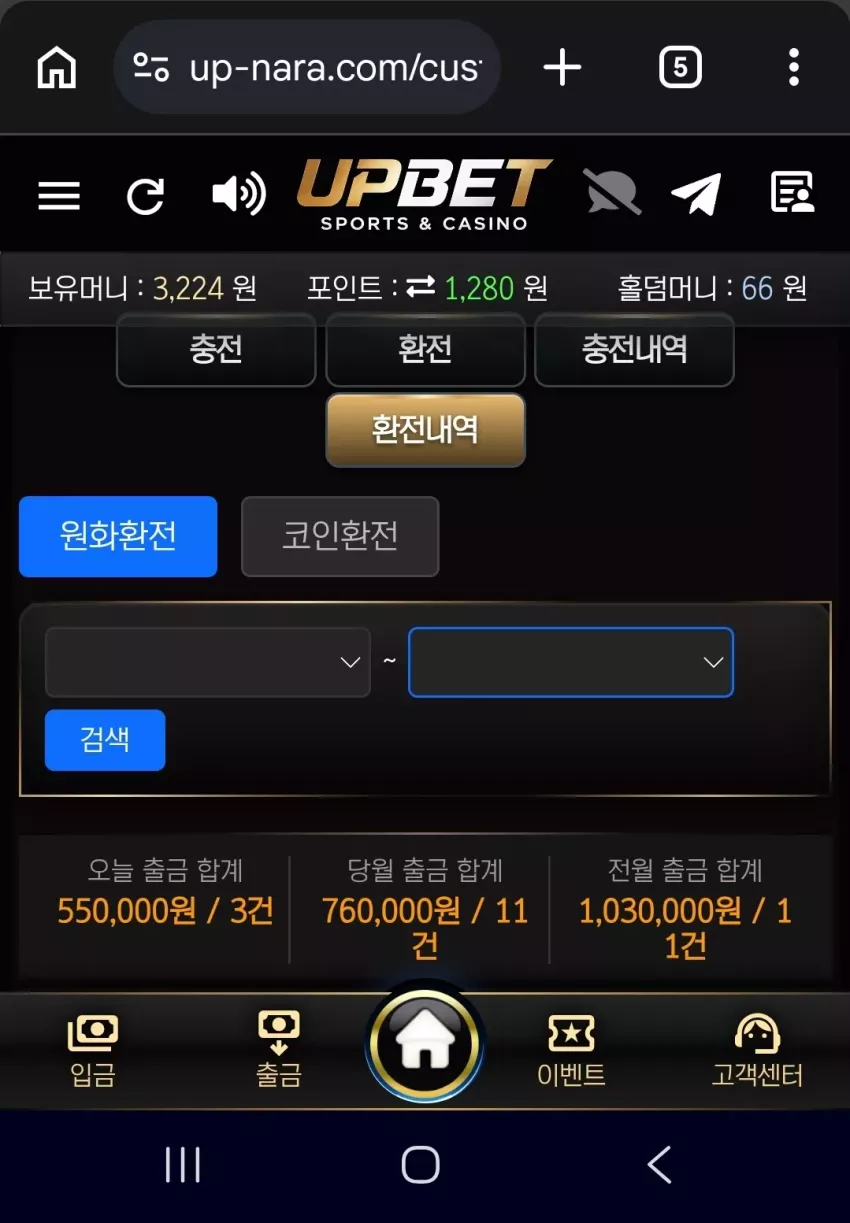Image resolution: width=850 pixels, height=1223 pixels.
Task: Expand the end date dropdown
Action: [x=571, y=662]
